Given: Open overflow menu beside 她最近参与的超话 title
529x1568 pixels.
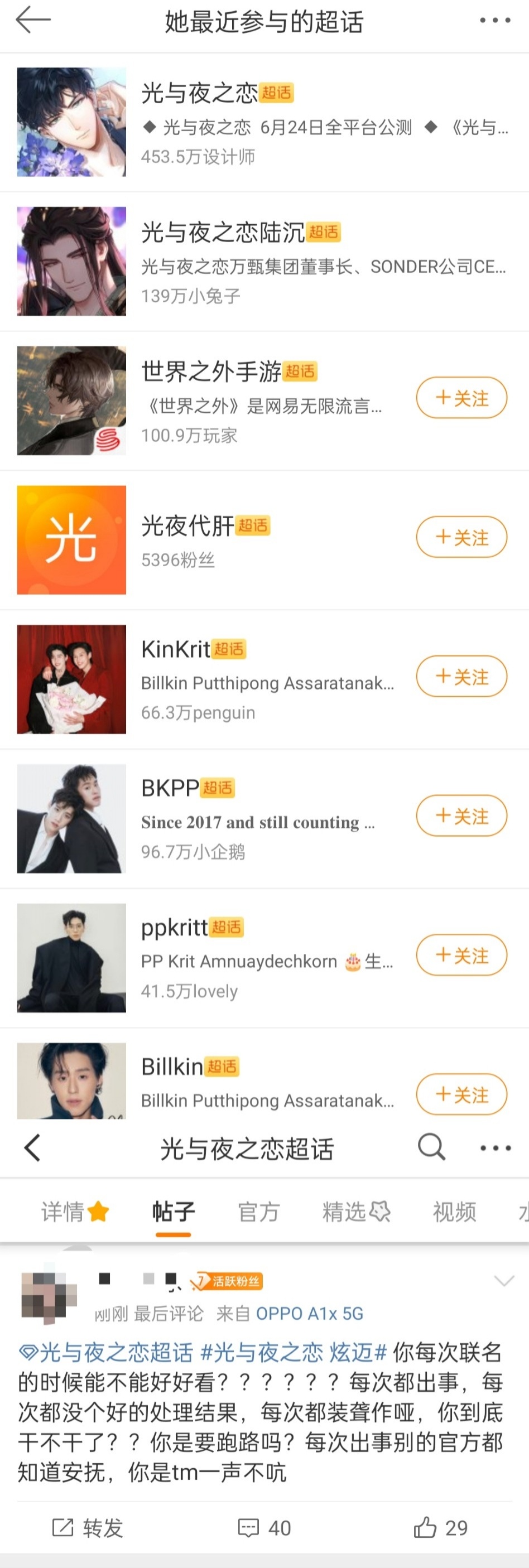Looking at the screenshot, I should 494,21.
